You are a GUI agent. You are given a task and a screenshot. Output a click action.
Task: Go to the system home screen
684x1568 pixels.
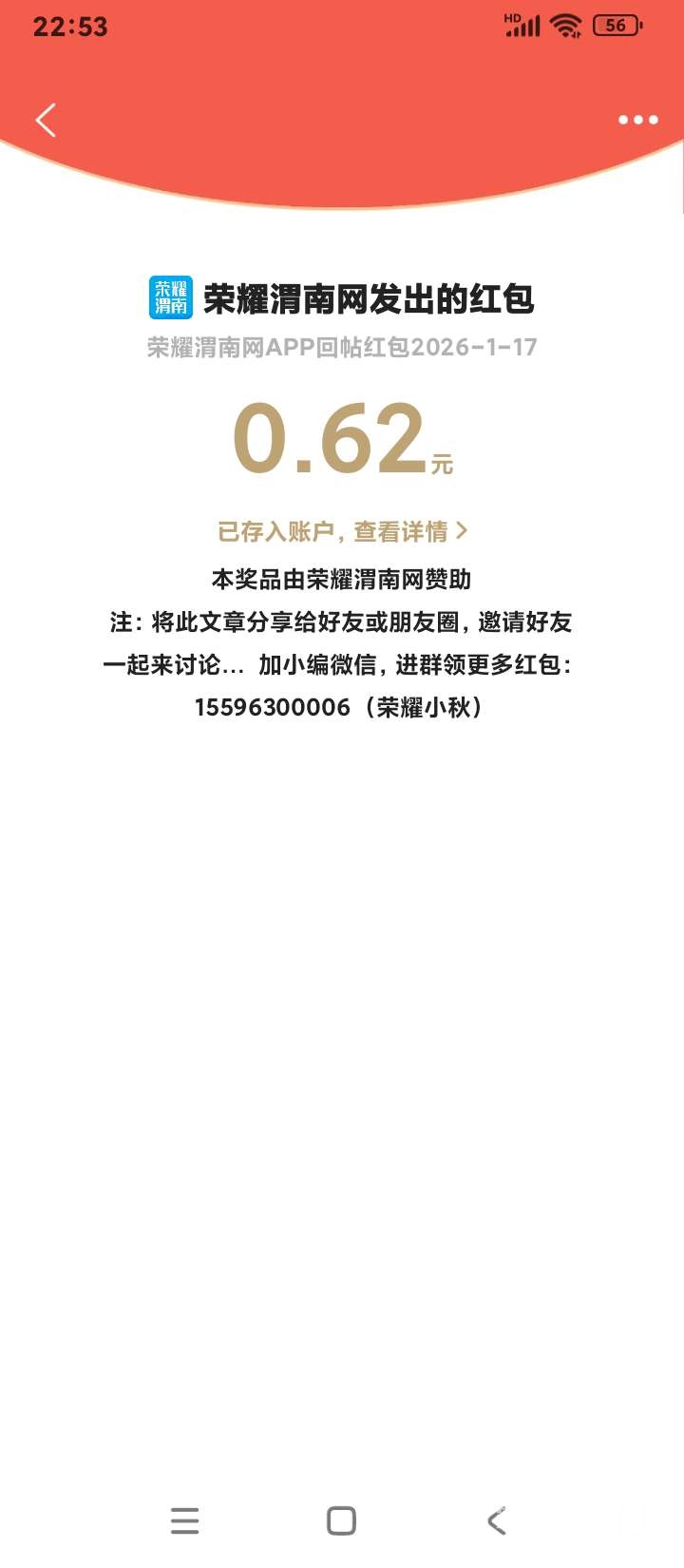tap(341, 1520)
